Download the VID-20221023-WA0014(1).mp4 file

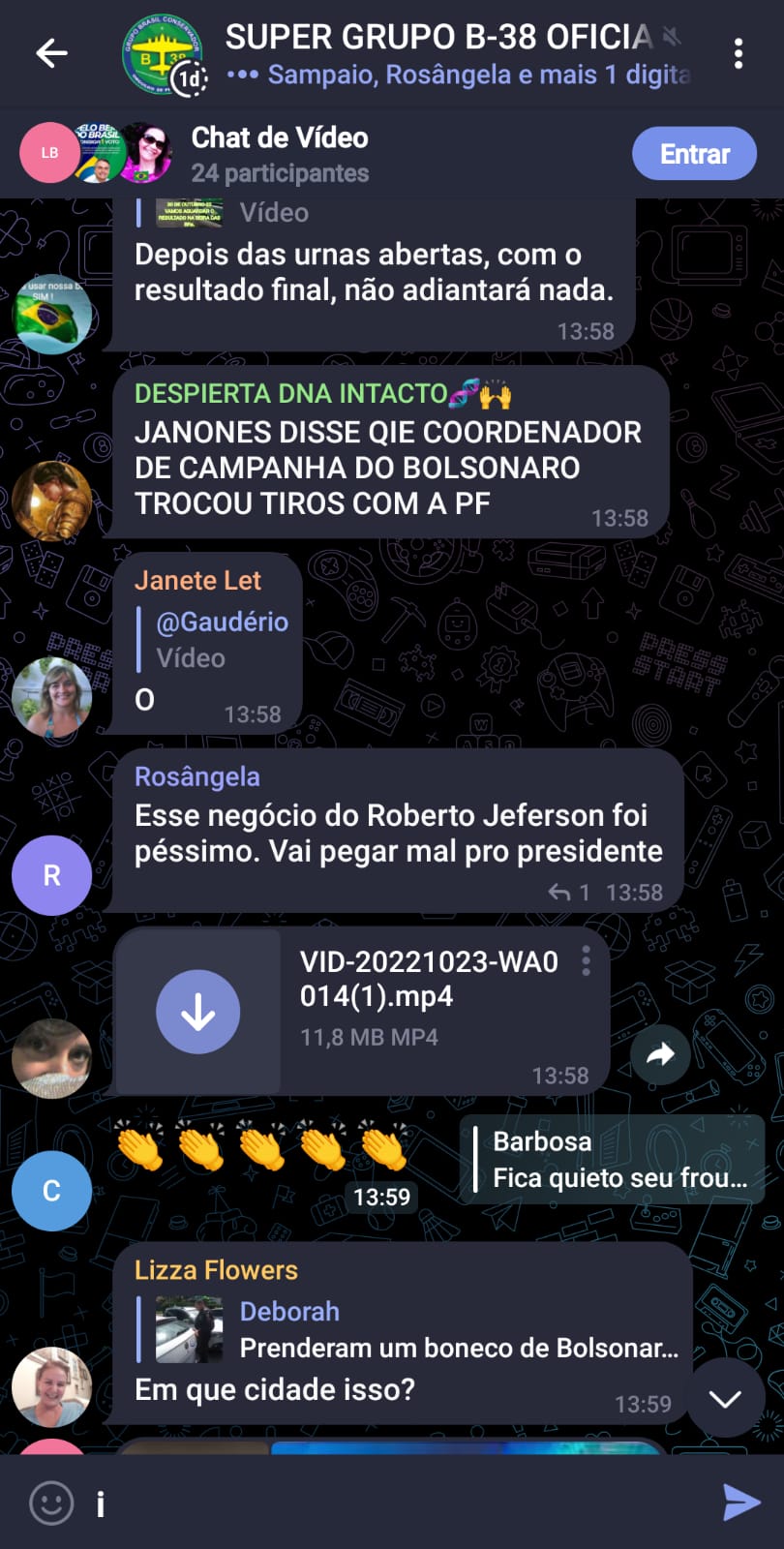pos(197,1012)
